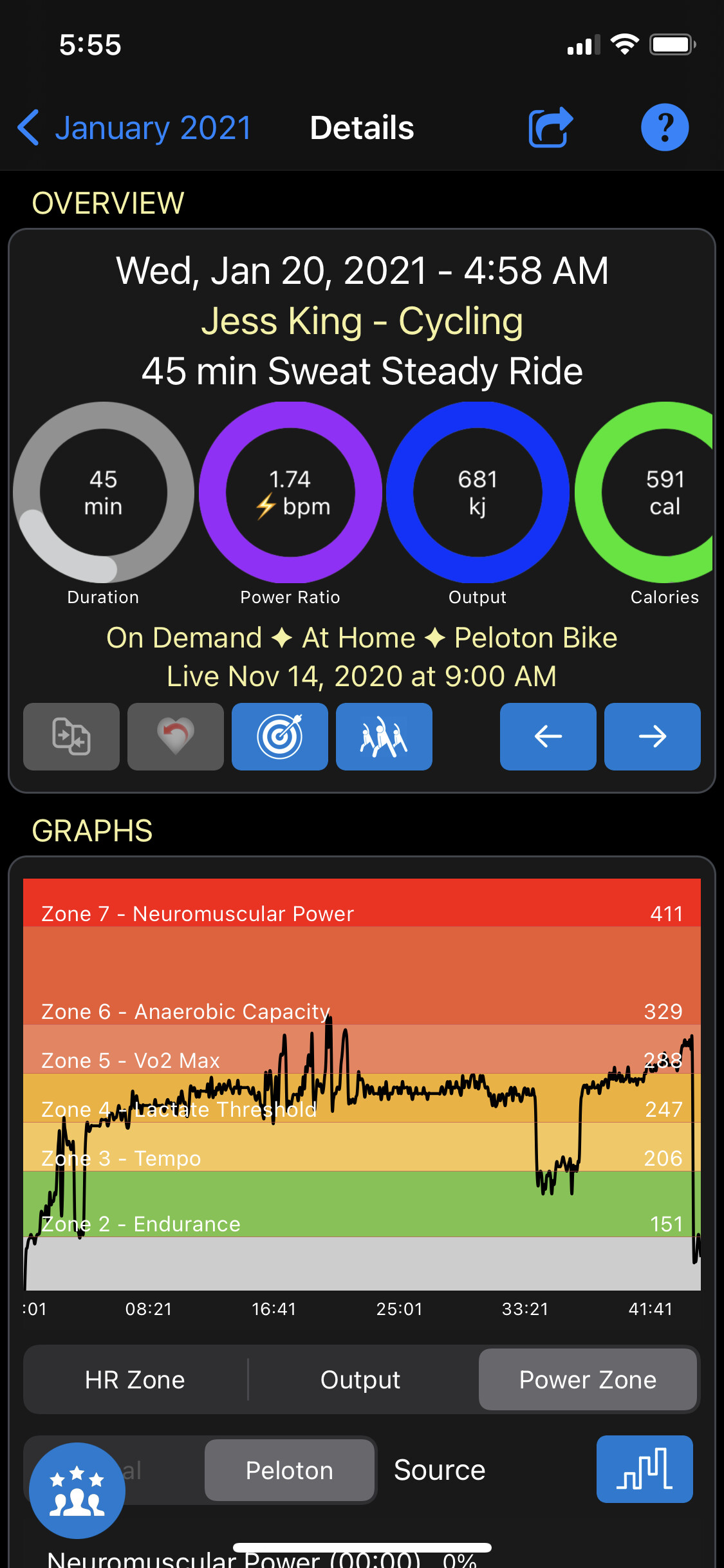Viewport: 724px width, 1568px height.
Task: Go to previous workout with left arrow
Action: pyautogui.click(x=548, y=736)
